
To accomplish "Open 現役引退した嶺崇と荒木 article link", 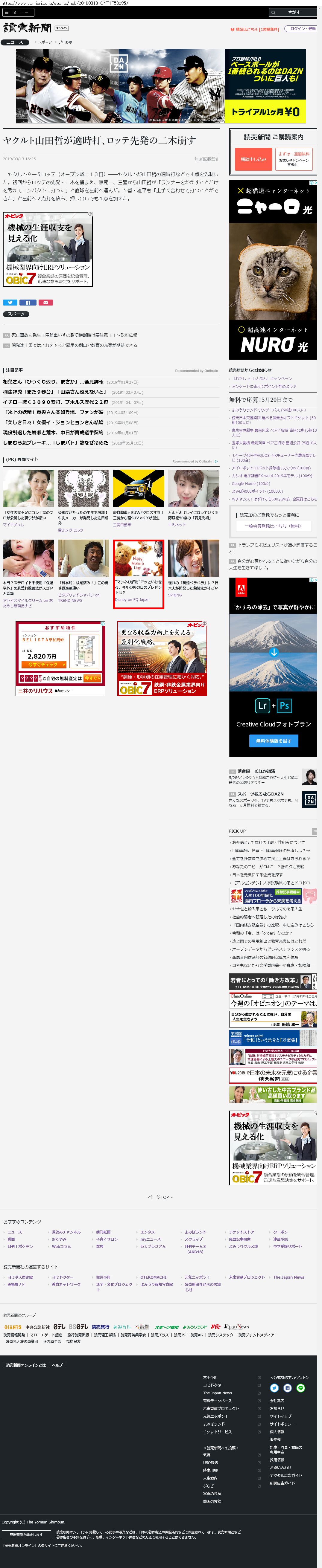I will pos(54,432).
